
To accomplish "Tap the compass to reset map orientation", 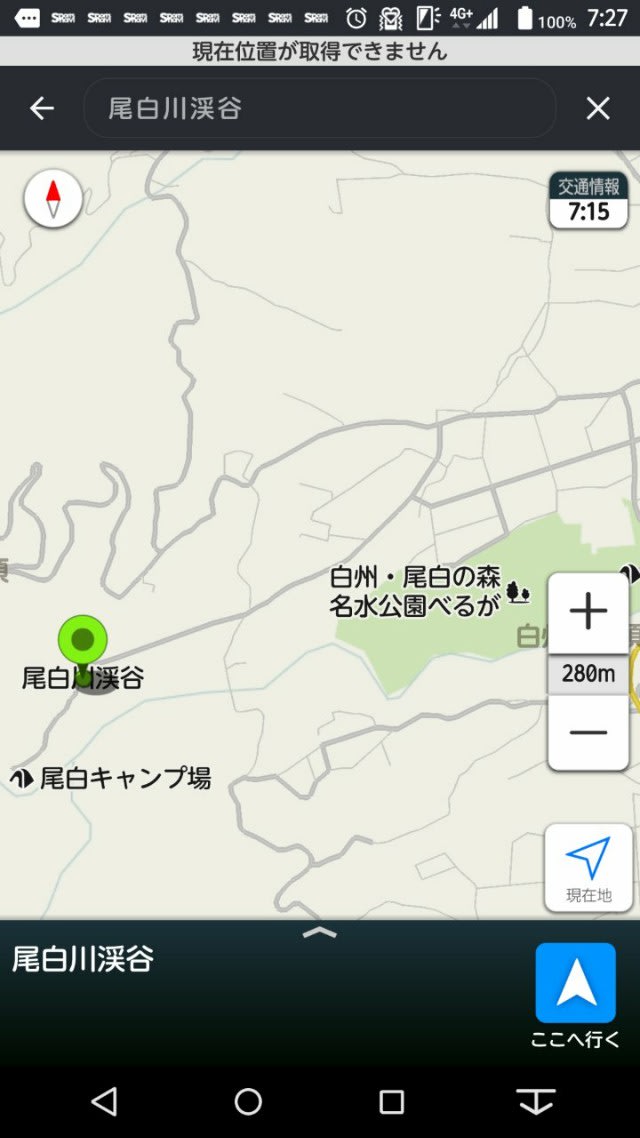I will [x=53, y=199].
